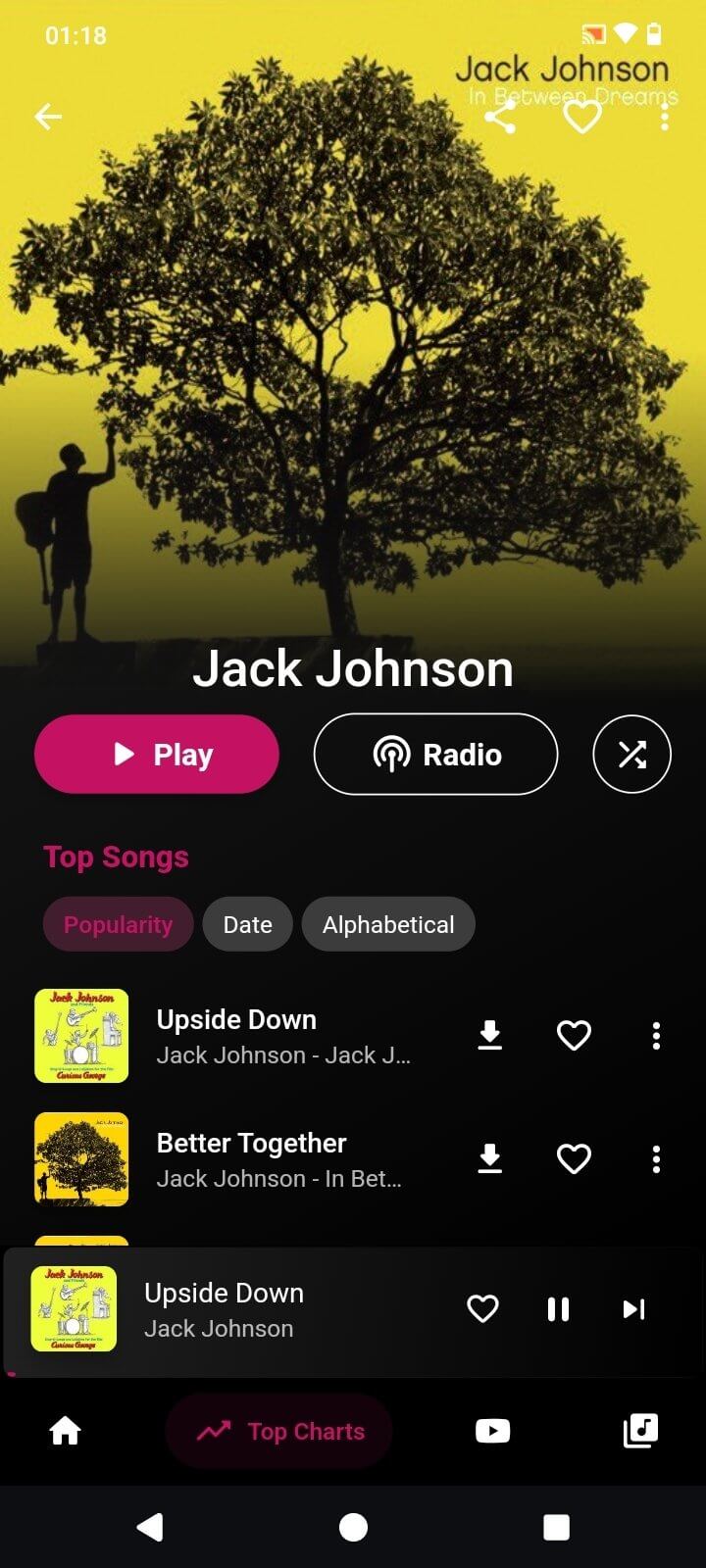Screen dimensions: 706x1568
Task: Select the Alphabetical sort chip
Action: [x=388, y=924]
